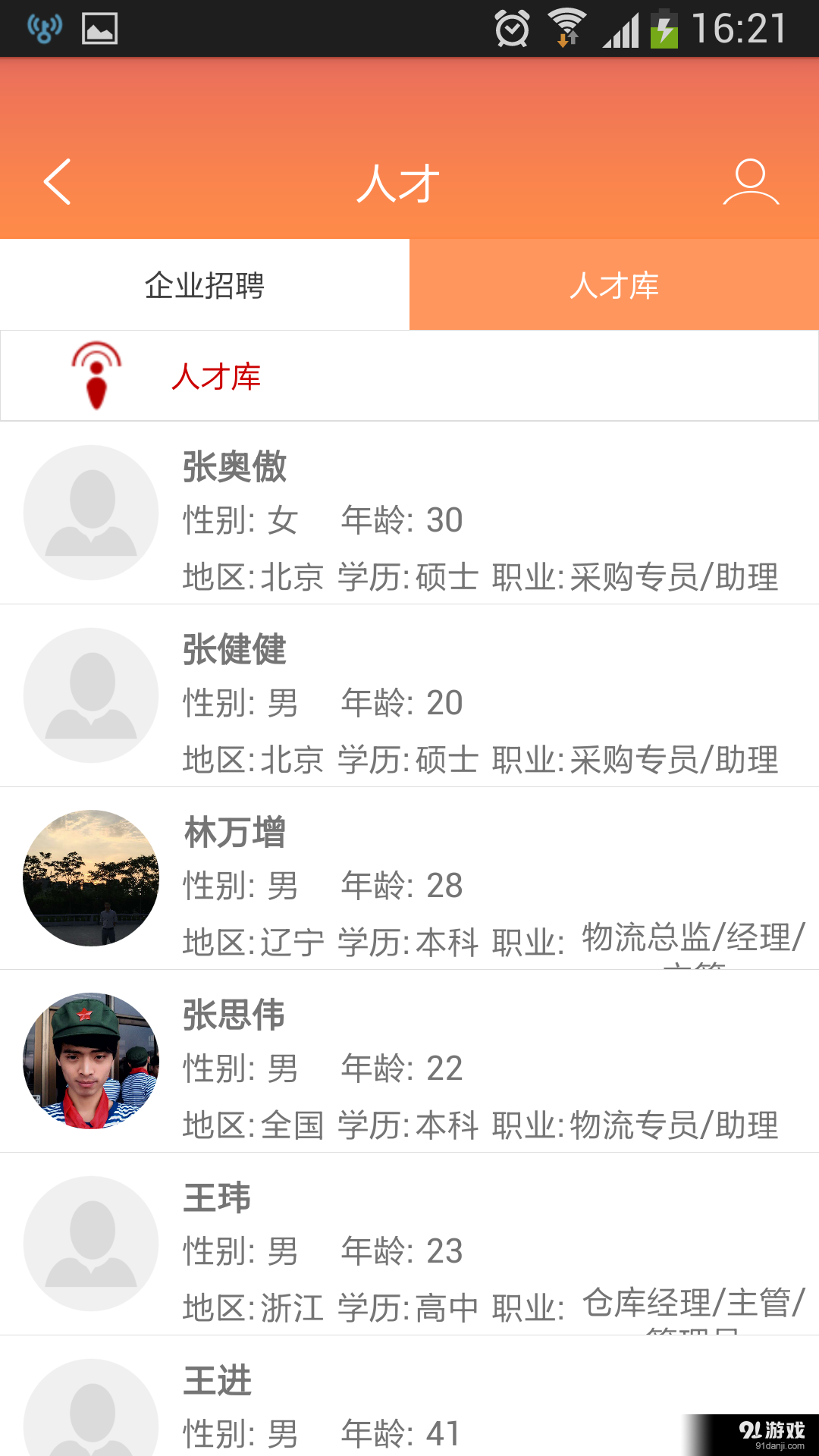This screenshot has height=1456, width=819.
Task: Tap the 人才库 red banner row
Action: [x=409, y=375]
